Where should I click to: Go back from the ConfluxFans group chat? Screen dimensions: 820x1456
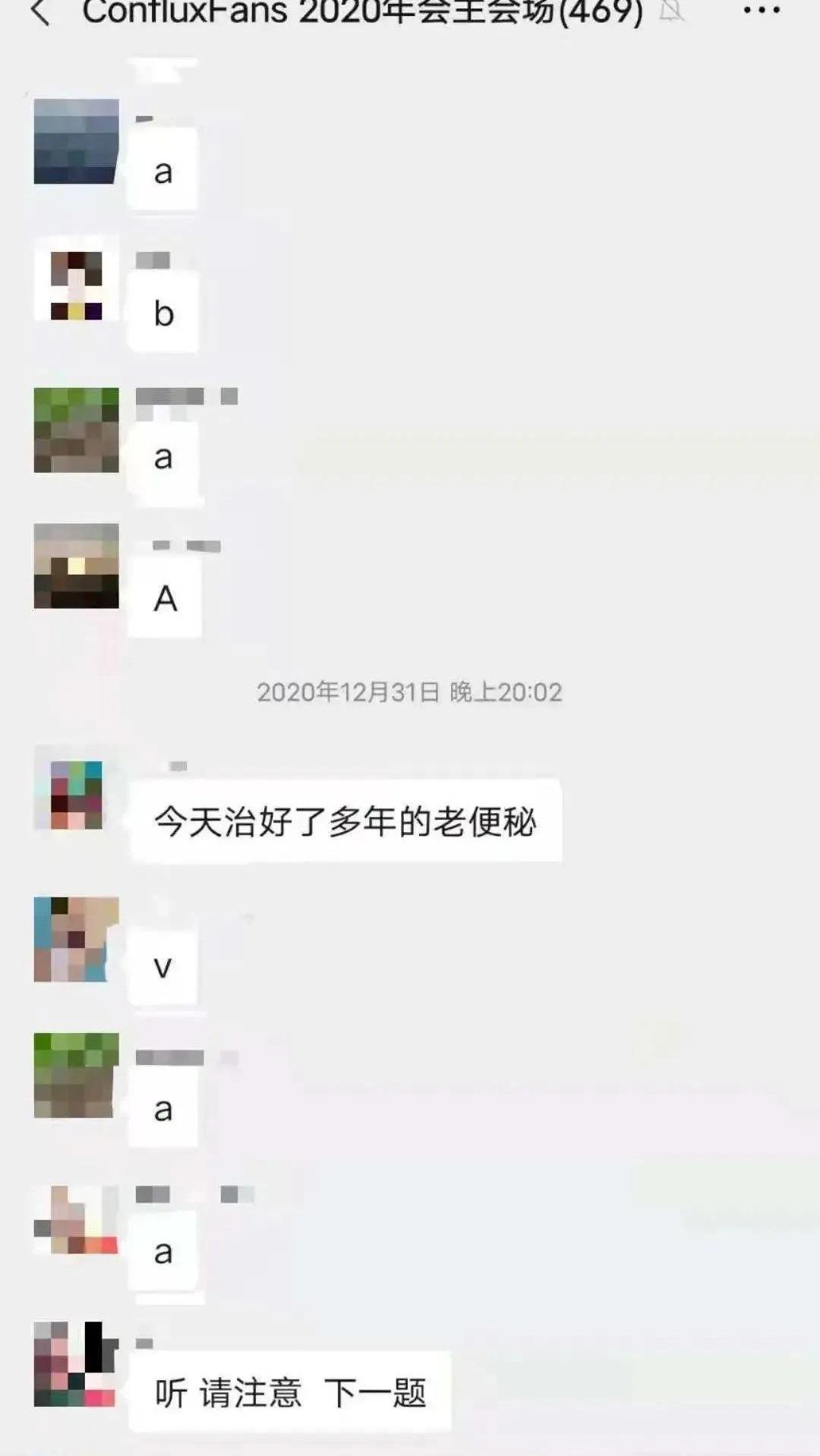point(41,12)
